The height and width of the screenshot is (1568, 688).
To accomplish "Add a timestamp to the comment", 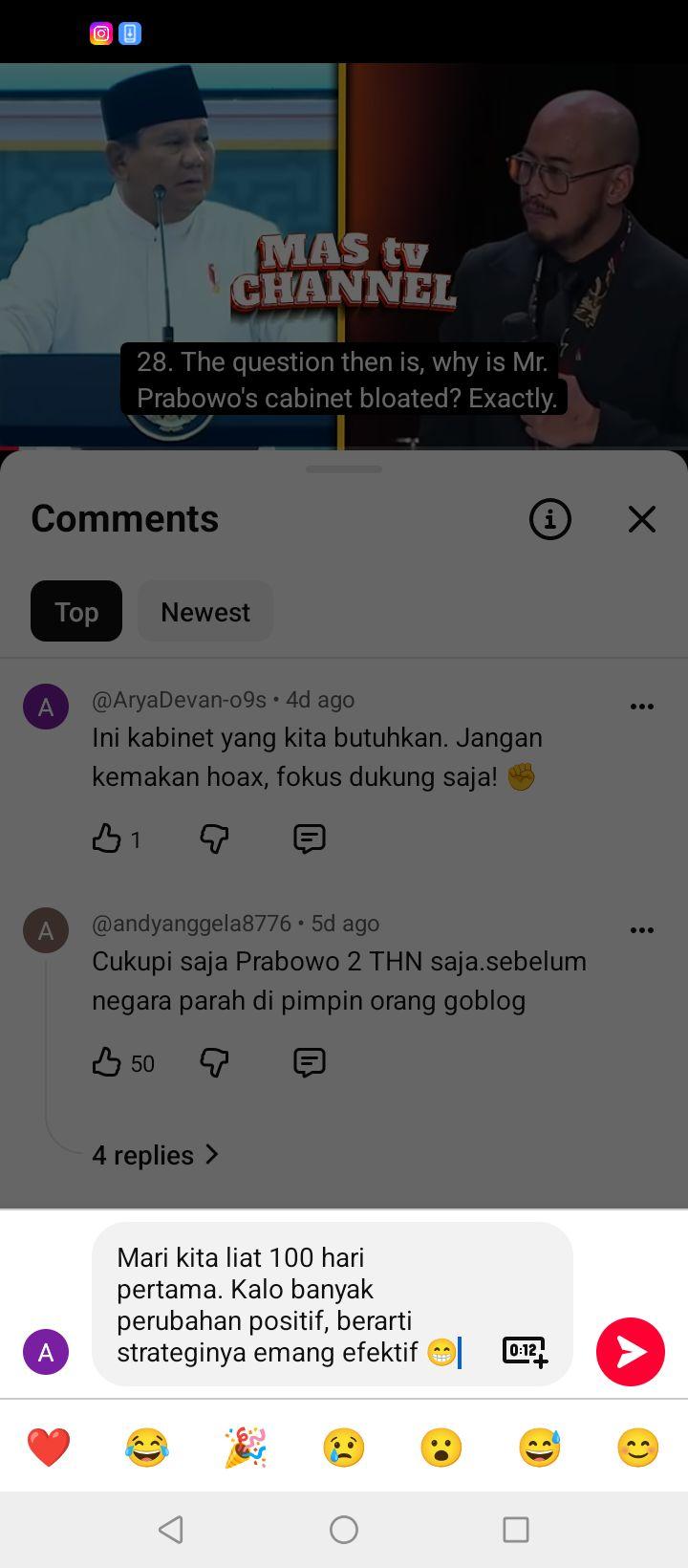I will (525, 1351).
